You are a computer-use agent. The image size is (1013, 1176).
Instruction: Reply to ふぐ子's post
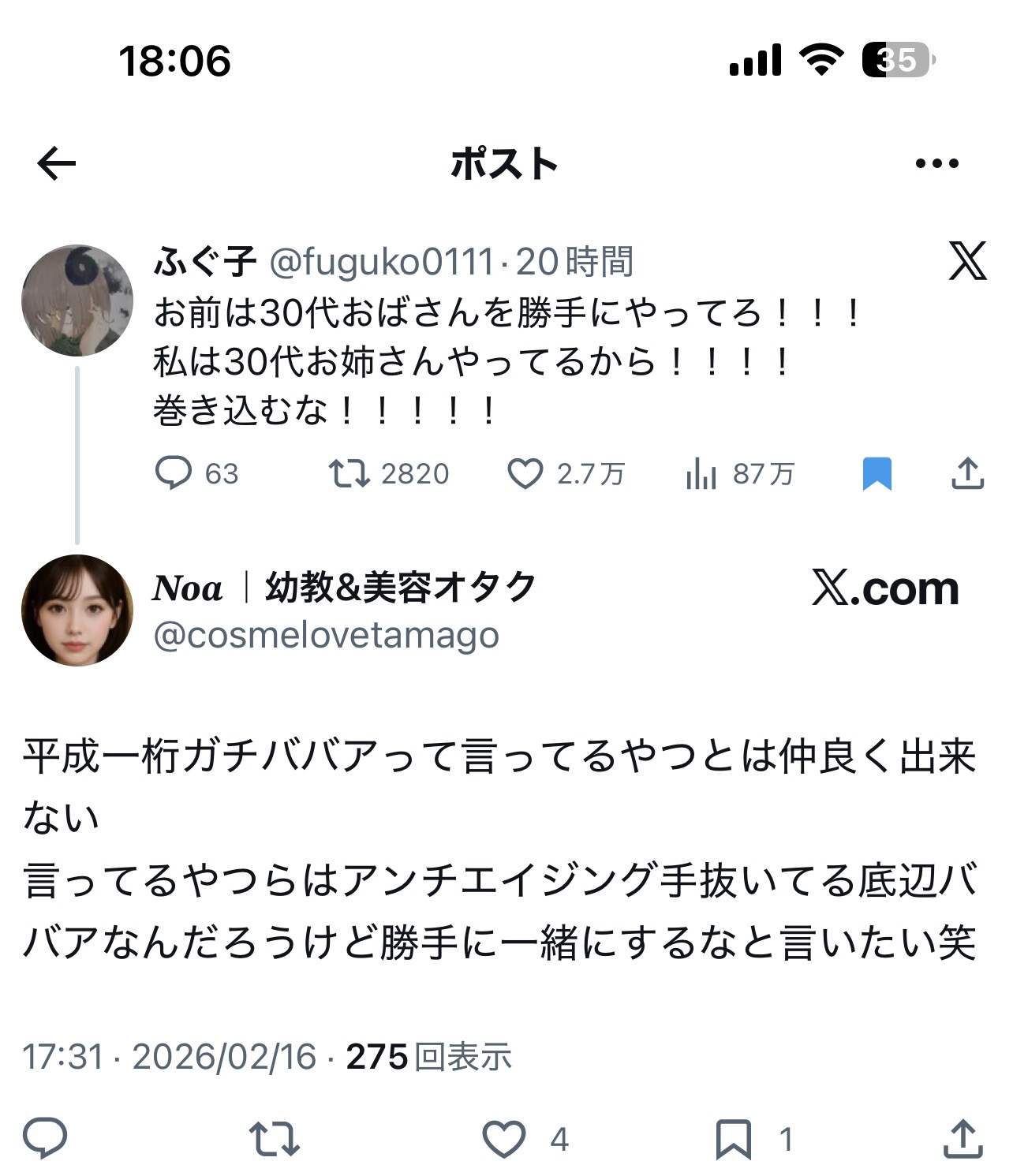click(174, 473)
